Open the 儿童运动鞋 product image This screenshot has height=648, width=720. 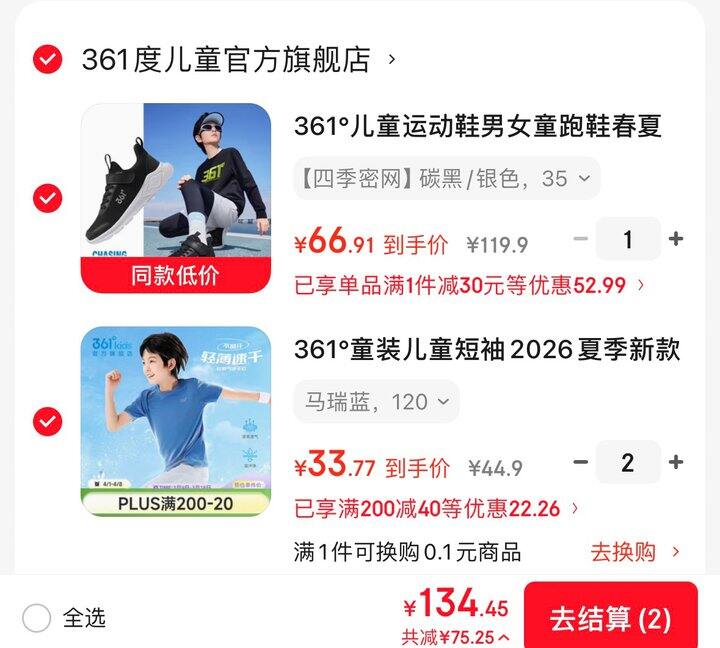click(x=175, y=198)
